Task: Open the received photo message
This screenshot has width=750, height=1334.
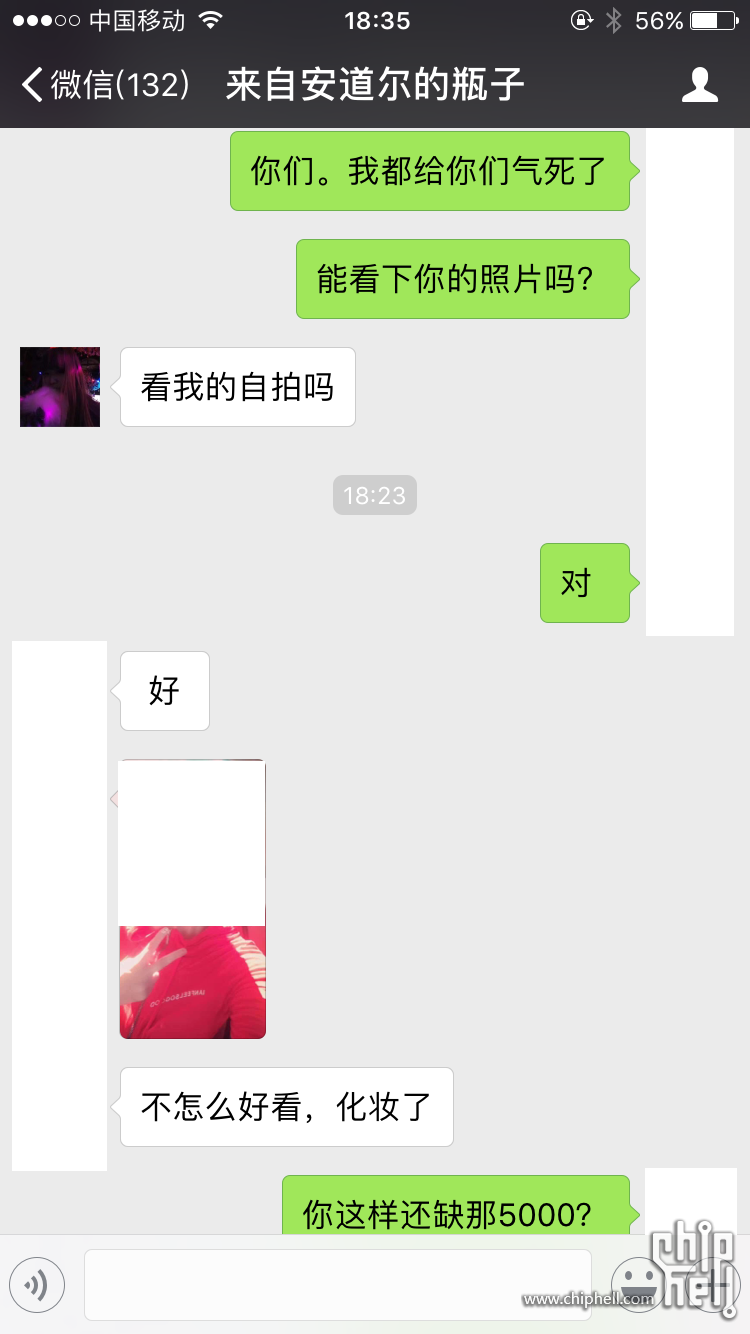Action: [x=192, y=899]
